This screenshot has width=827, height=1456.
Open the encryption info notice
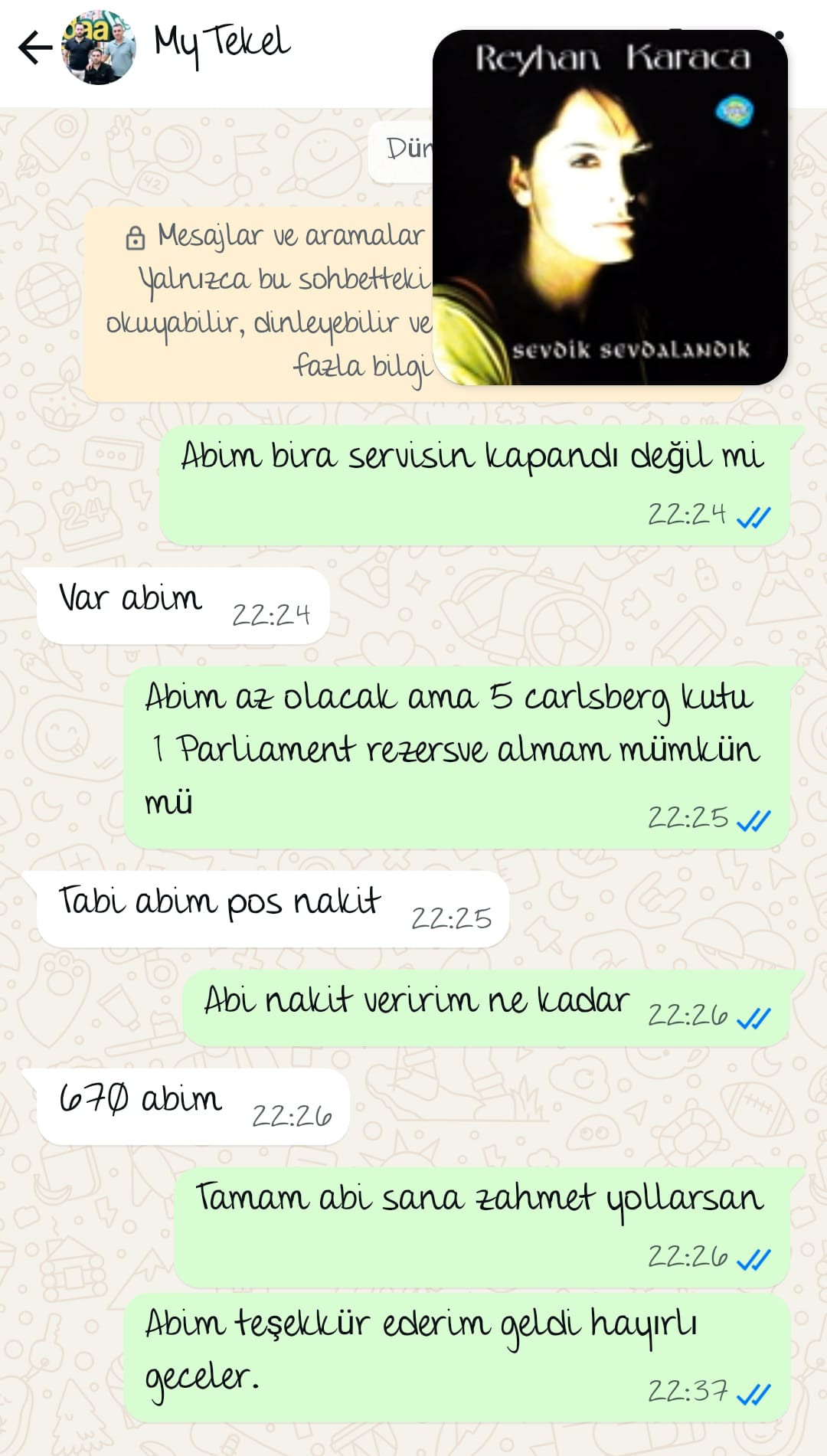(x=260, y=303)
